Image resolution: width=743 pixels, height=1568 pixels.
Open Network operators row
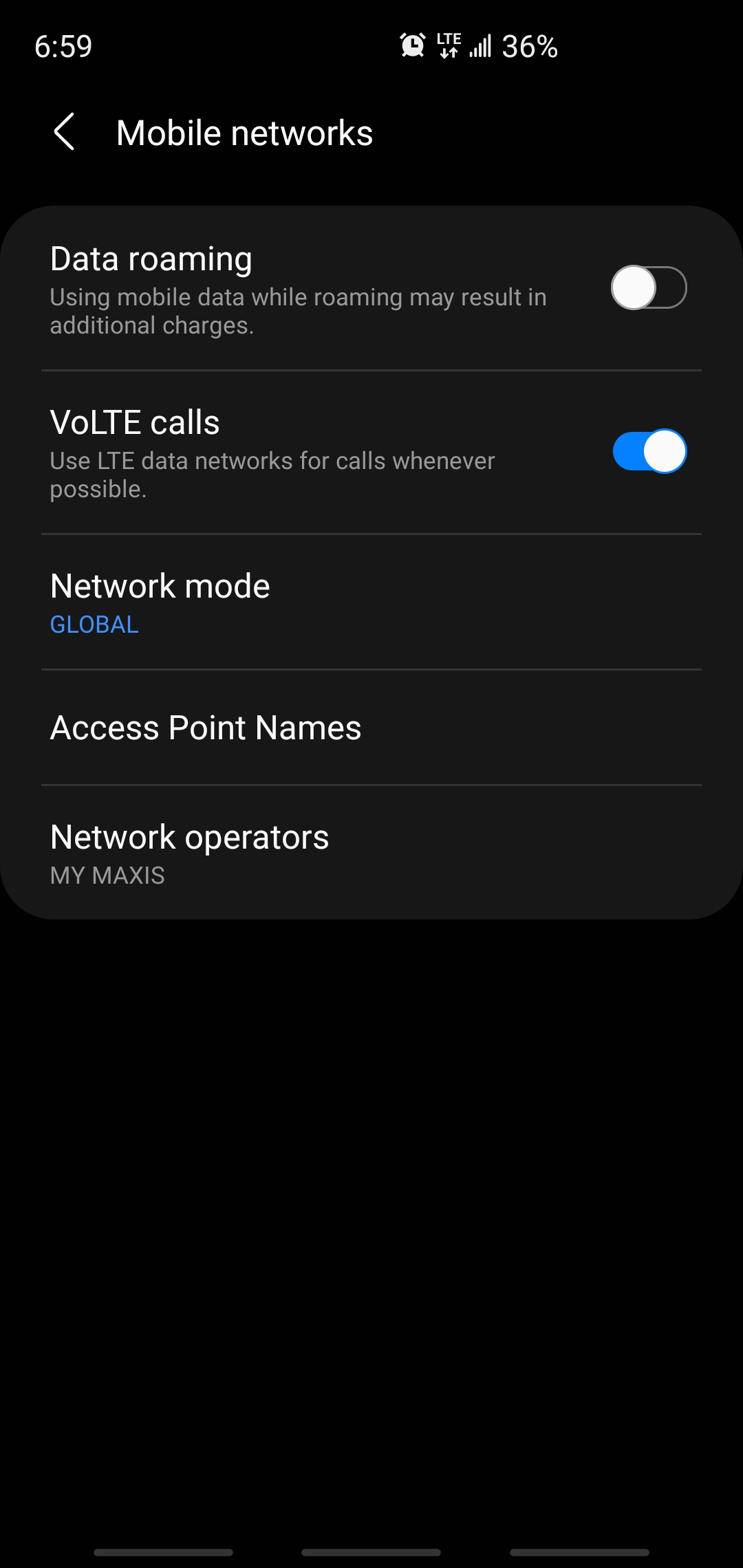[x=371, y=853]
